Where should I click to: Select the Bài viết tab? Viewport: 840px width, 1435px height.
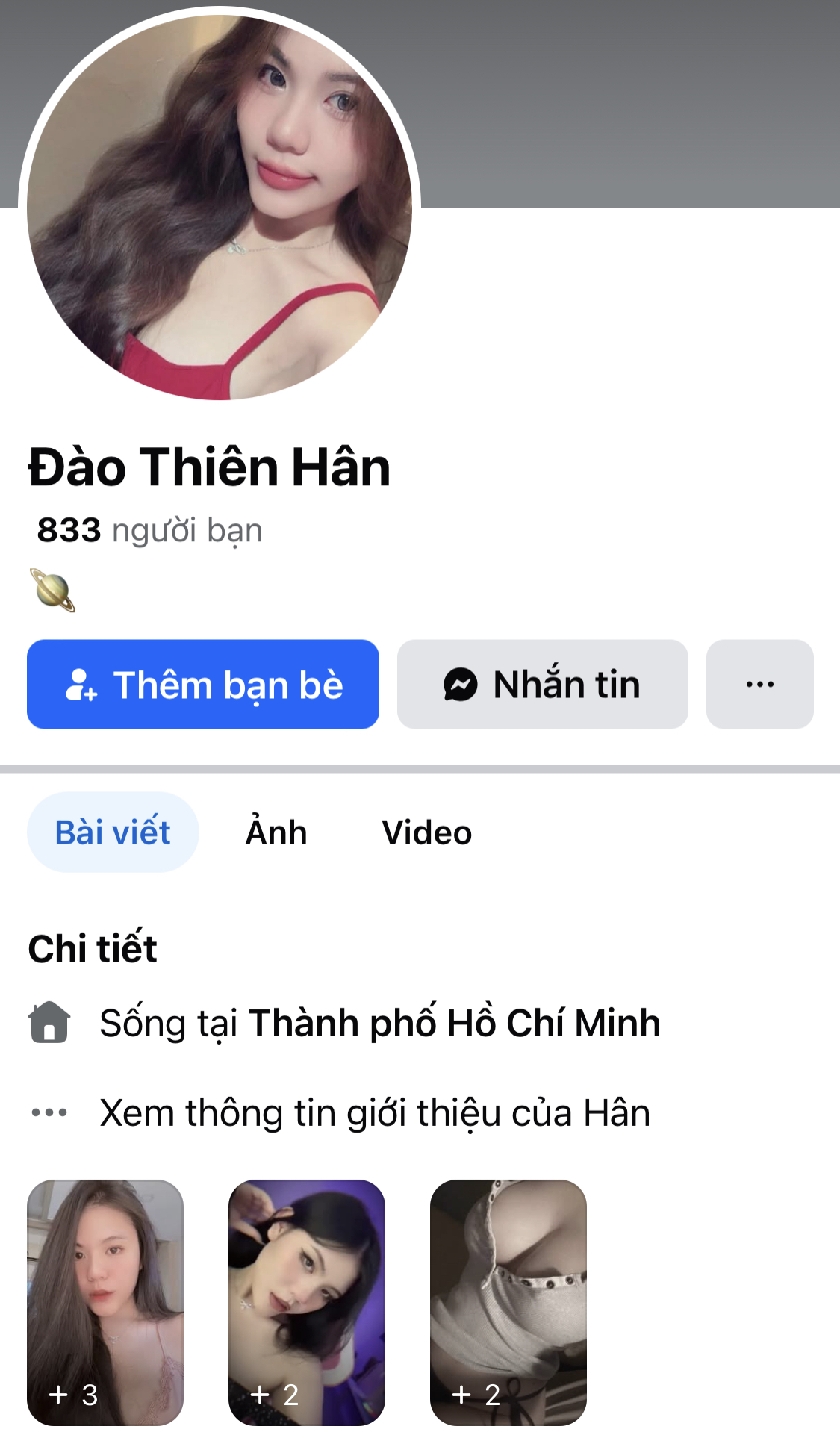click(113, 832)
